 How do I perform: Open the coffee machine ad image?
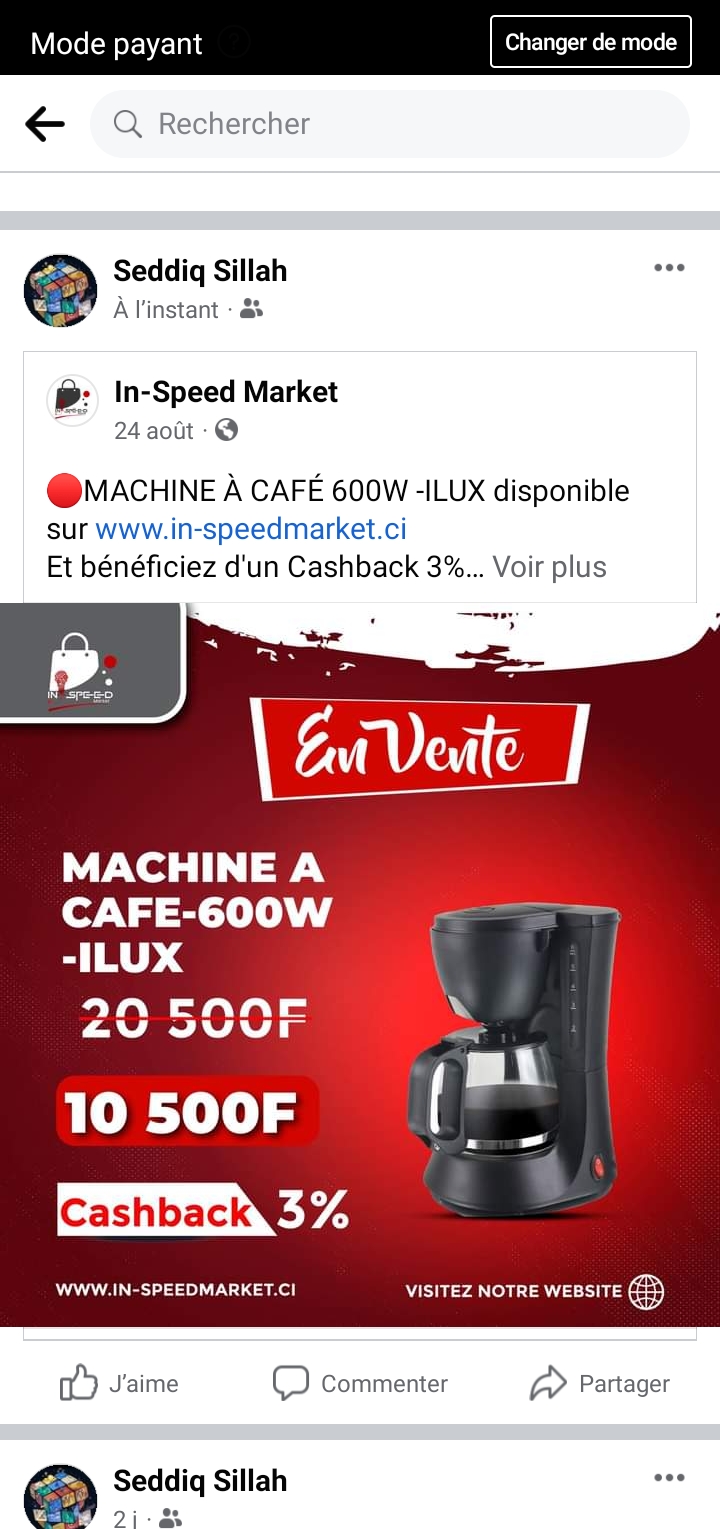pyautogui.click(x=360, y=965)
